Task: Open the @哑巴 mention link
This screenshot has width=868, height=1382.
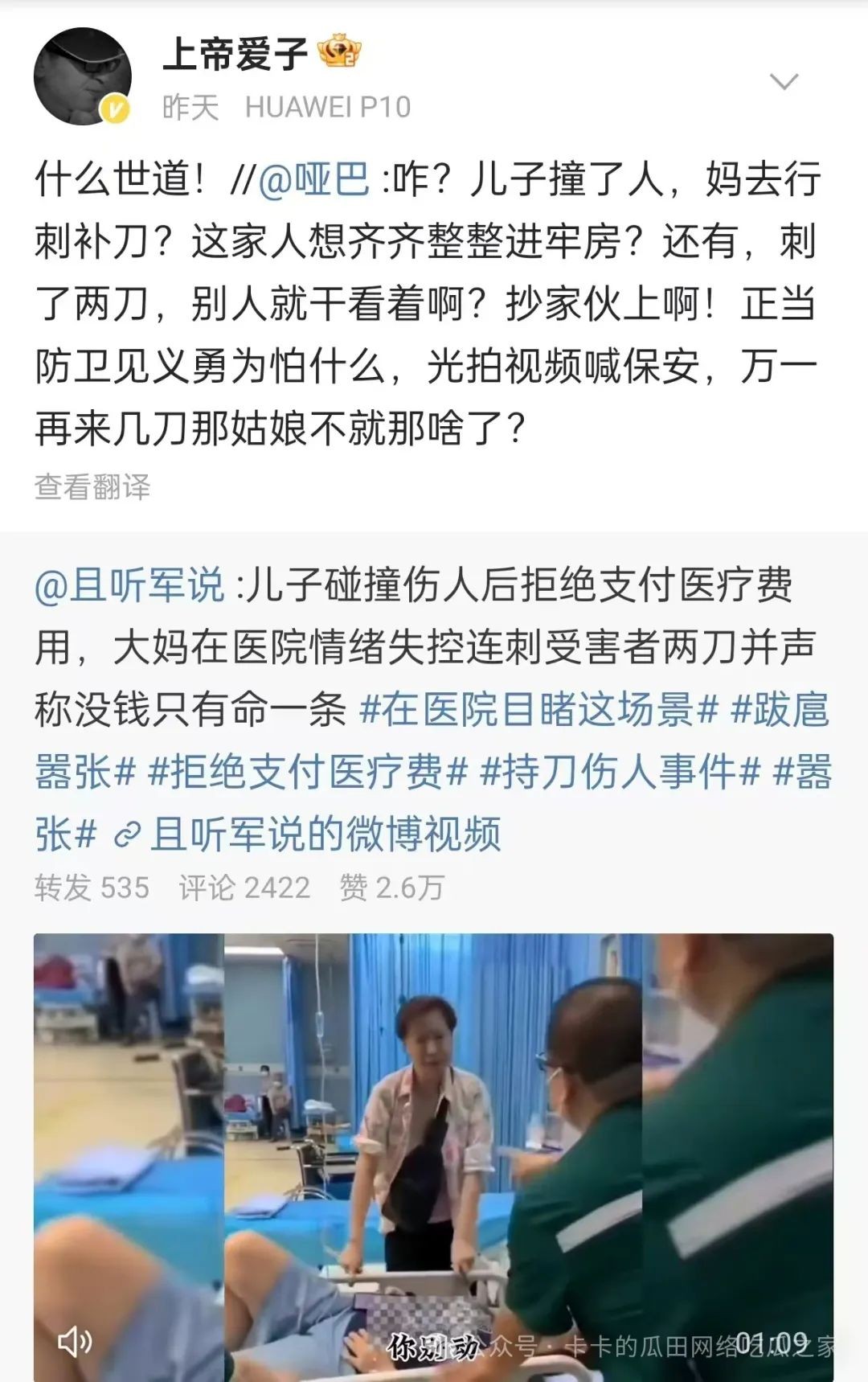Action: pyautogui.click(x=314, y=178)
